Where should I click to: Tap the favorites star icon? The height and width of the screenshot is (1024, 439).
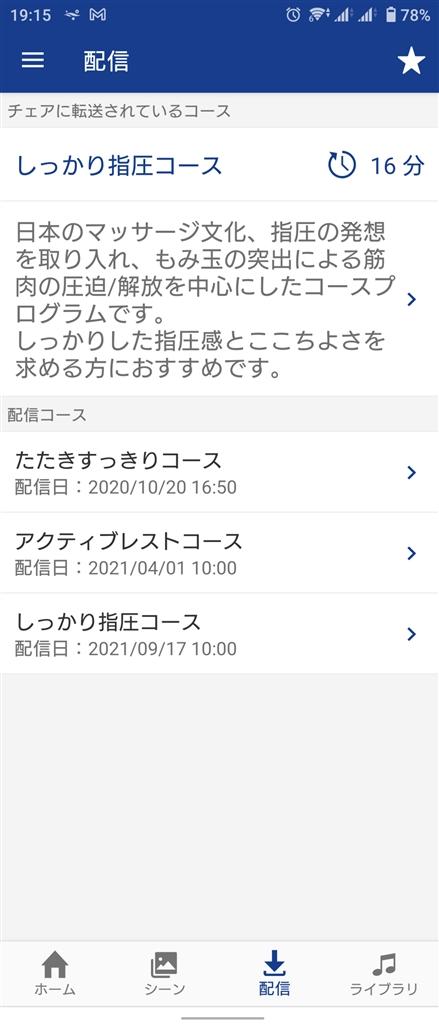click(x=411, y=61)
